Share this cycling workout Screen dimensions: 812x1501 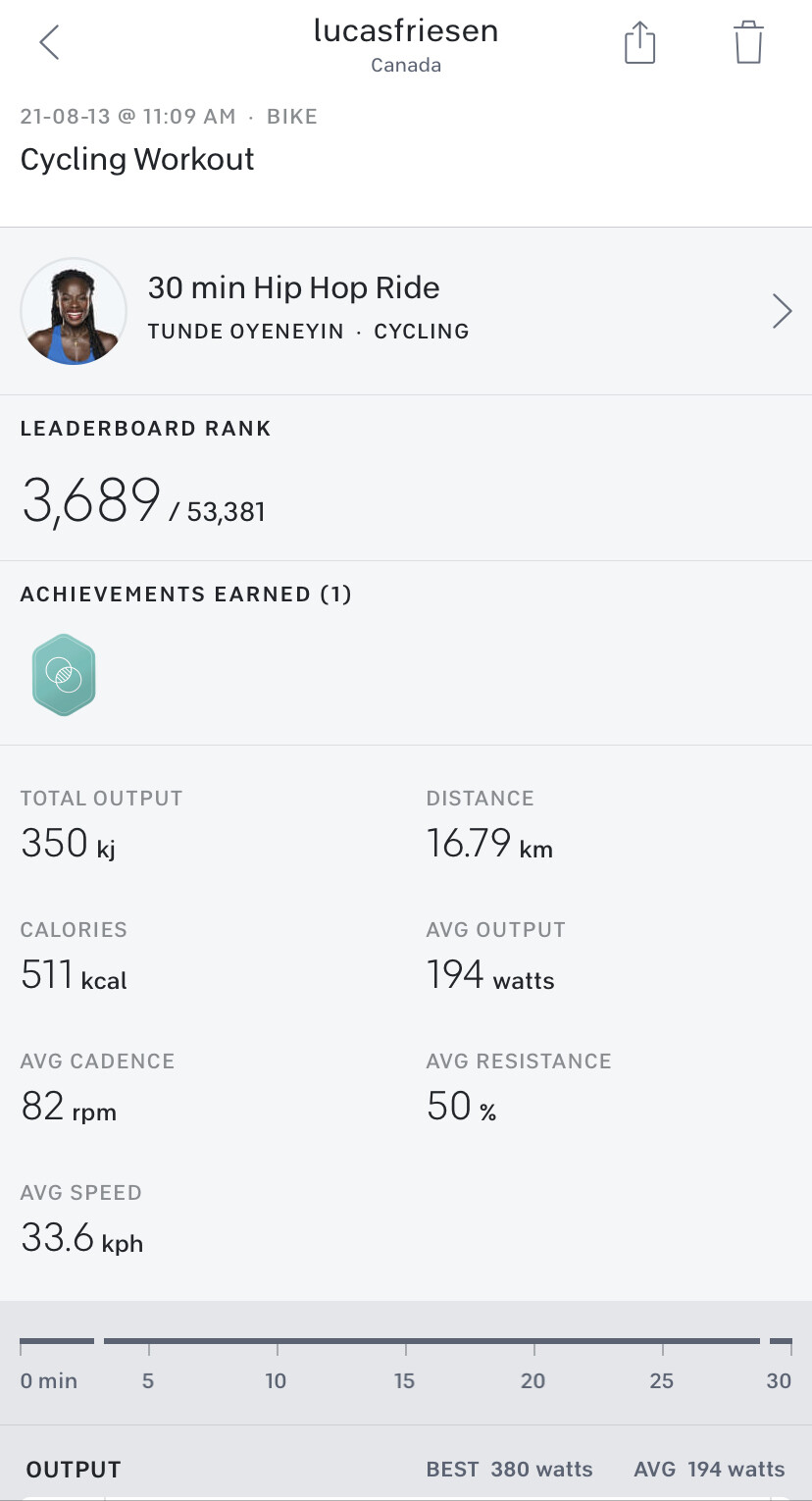[x=639, y=44]
